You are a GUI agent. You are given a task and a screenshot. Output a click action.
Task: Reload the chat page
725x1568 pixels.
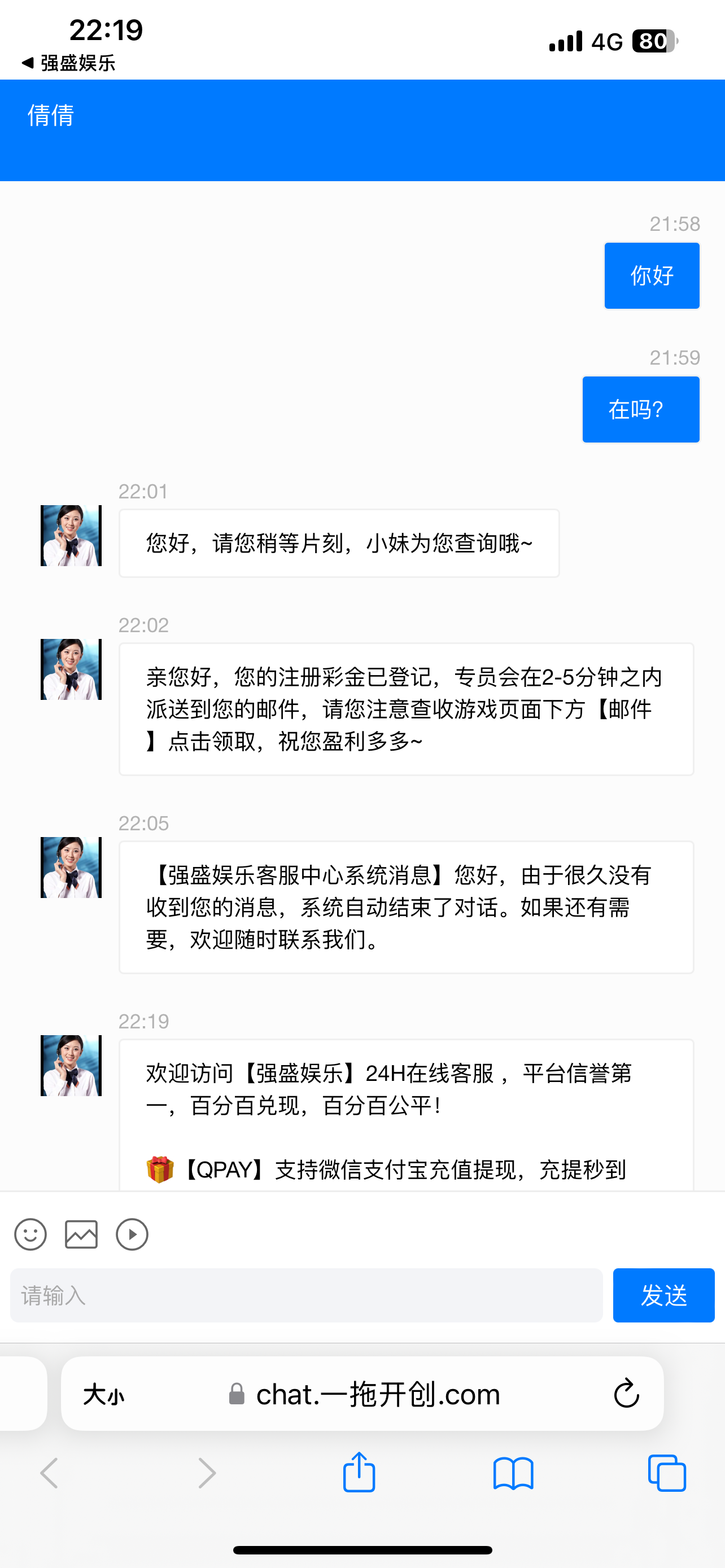click(x=626, y=1394)
